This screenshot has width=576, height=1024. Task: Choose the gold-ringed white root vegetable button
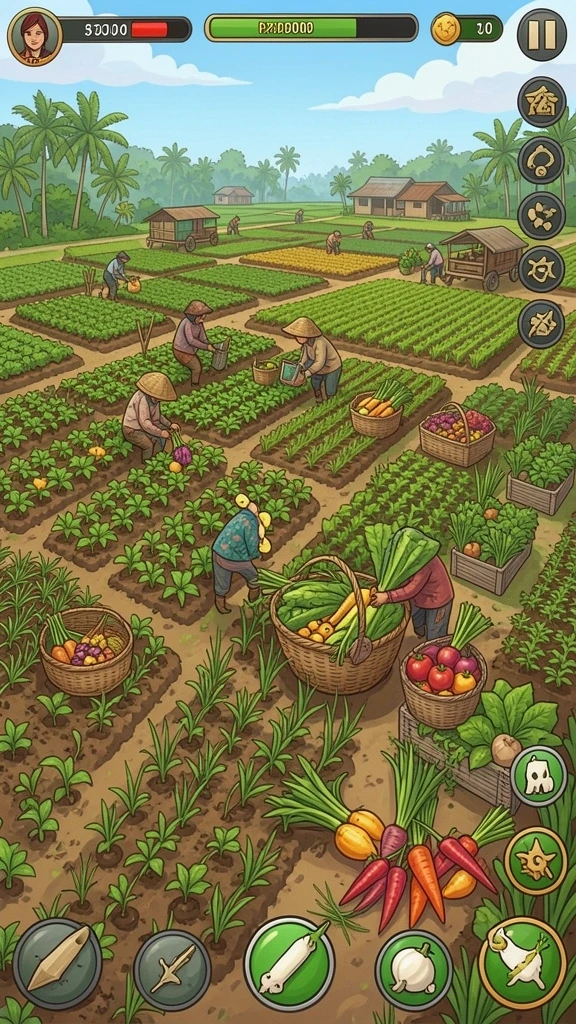[x=522, y=962]
